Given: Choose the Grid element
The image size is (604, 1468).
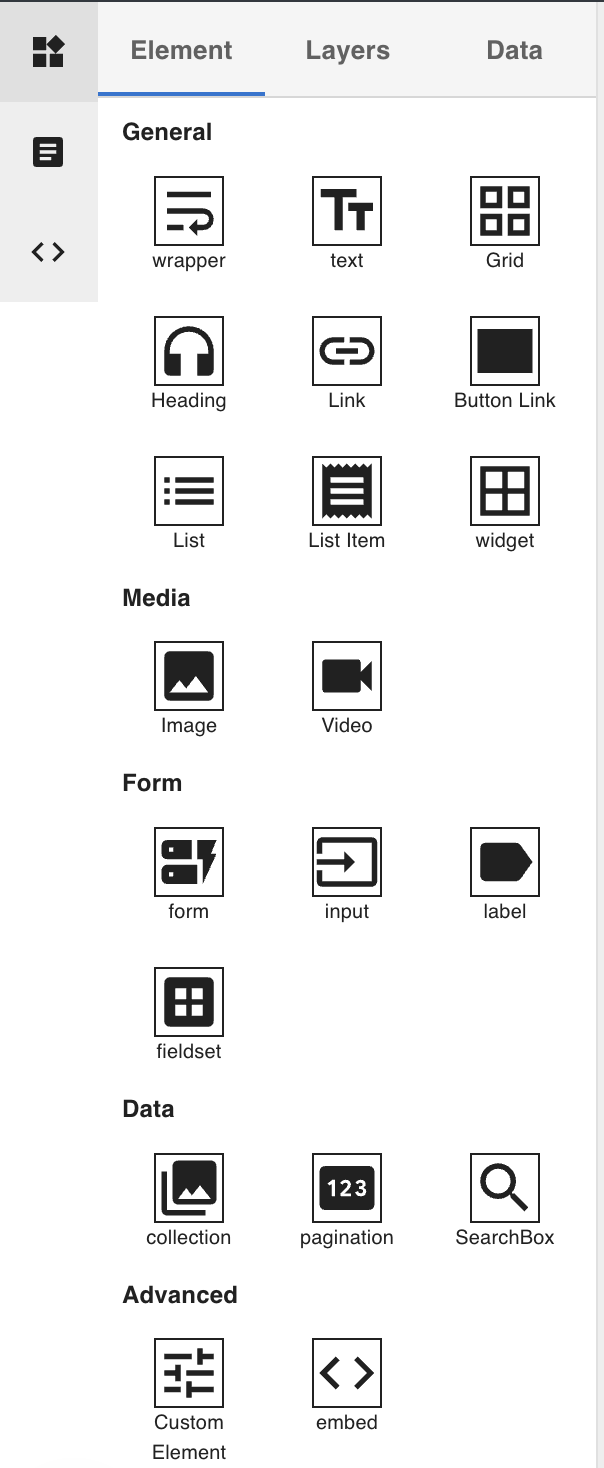Looking at the screenshot, I should 504,211.
